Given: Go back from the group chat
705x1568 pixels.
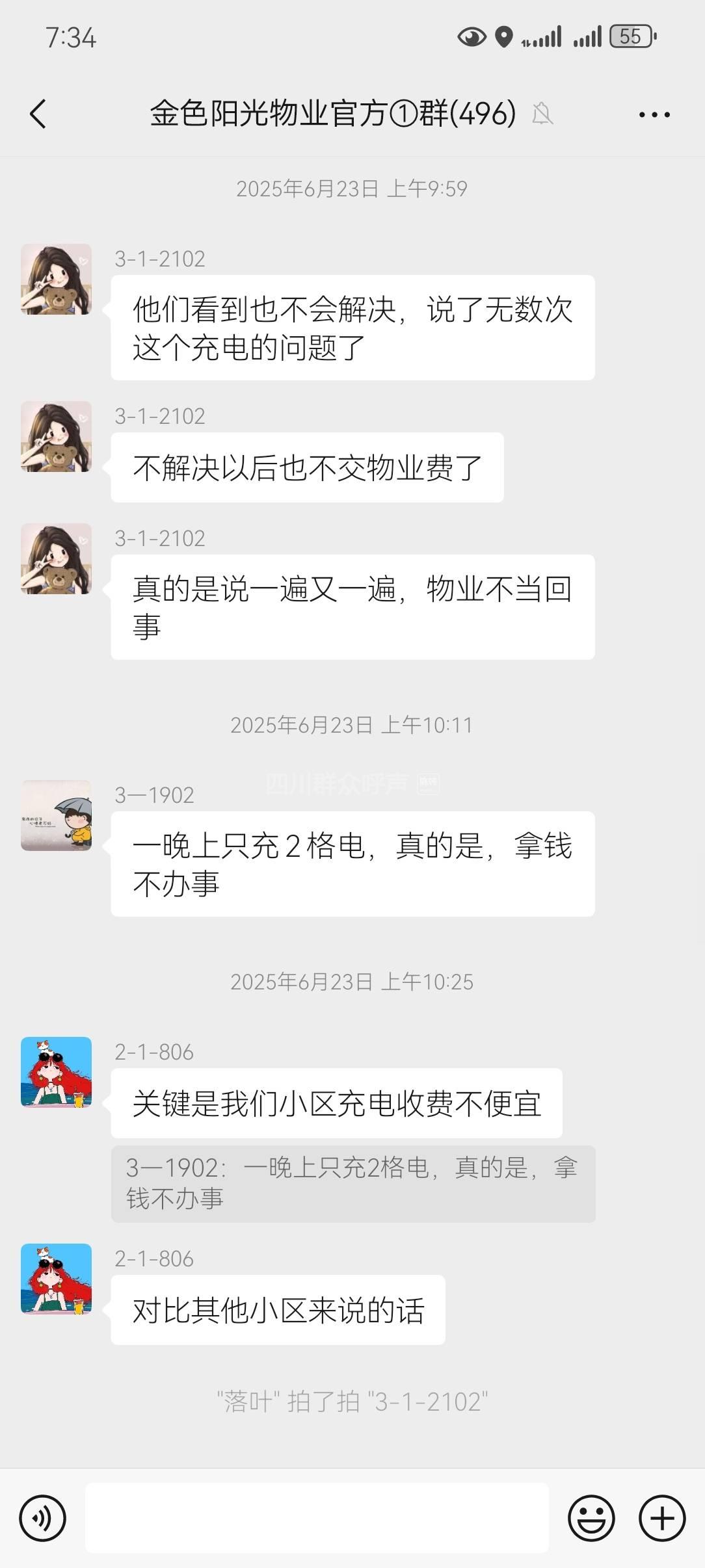Looking at the screenshot, I should (x=38, y=114).
